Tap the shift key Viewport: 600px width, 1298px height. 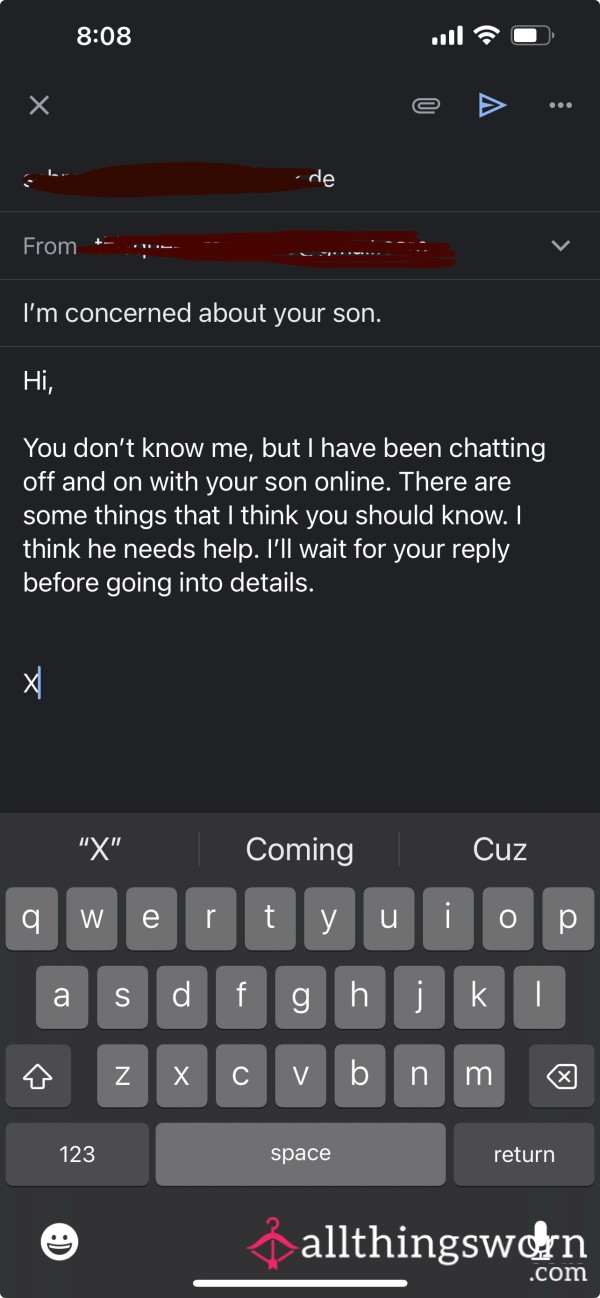point(38,1076)
